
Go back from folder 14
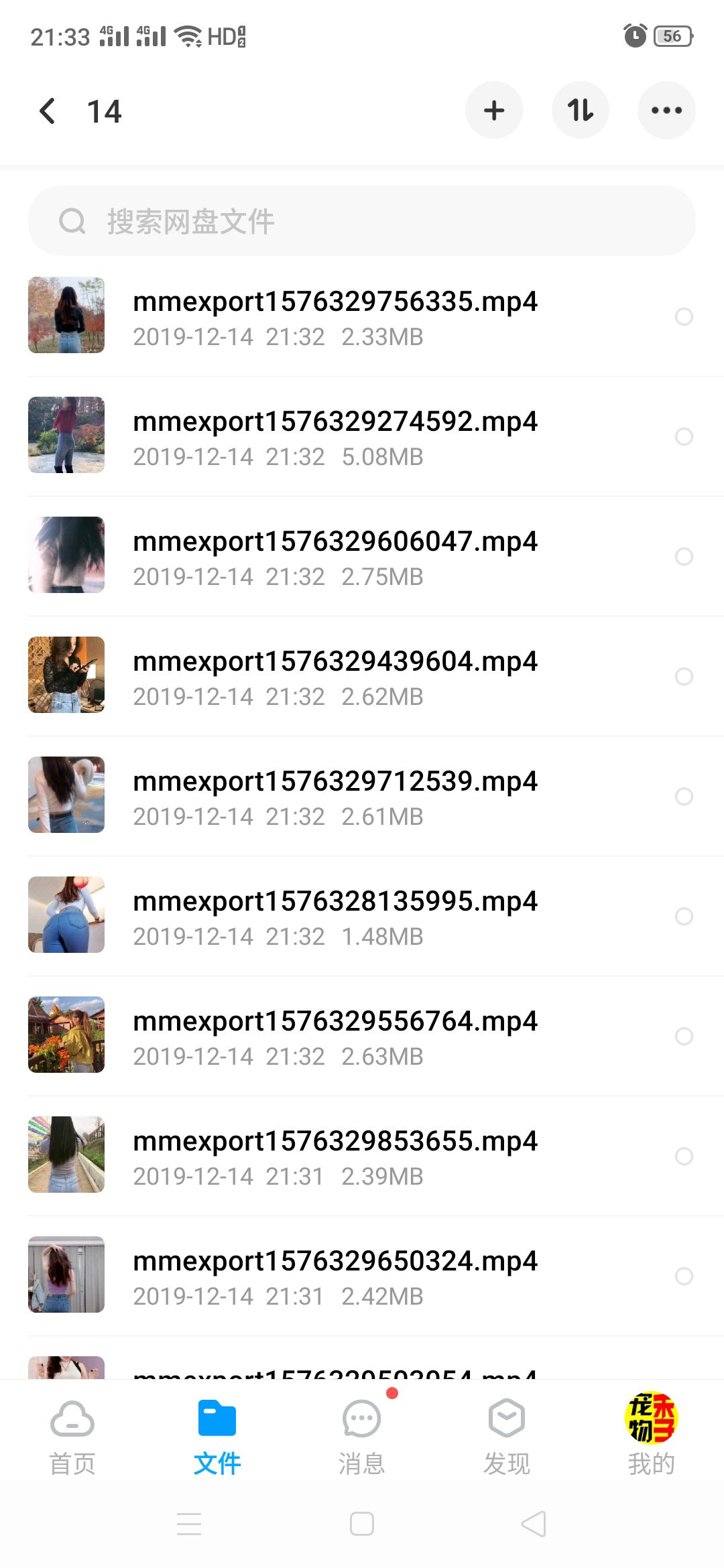click(48, 111)
